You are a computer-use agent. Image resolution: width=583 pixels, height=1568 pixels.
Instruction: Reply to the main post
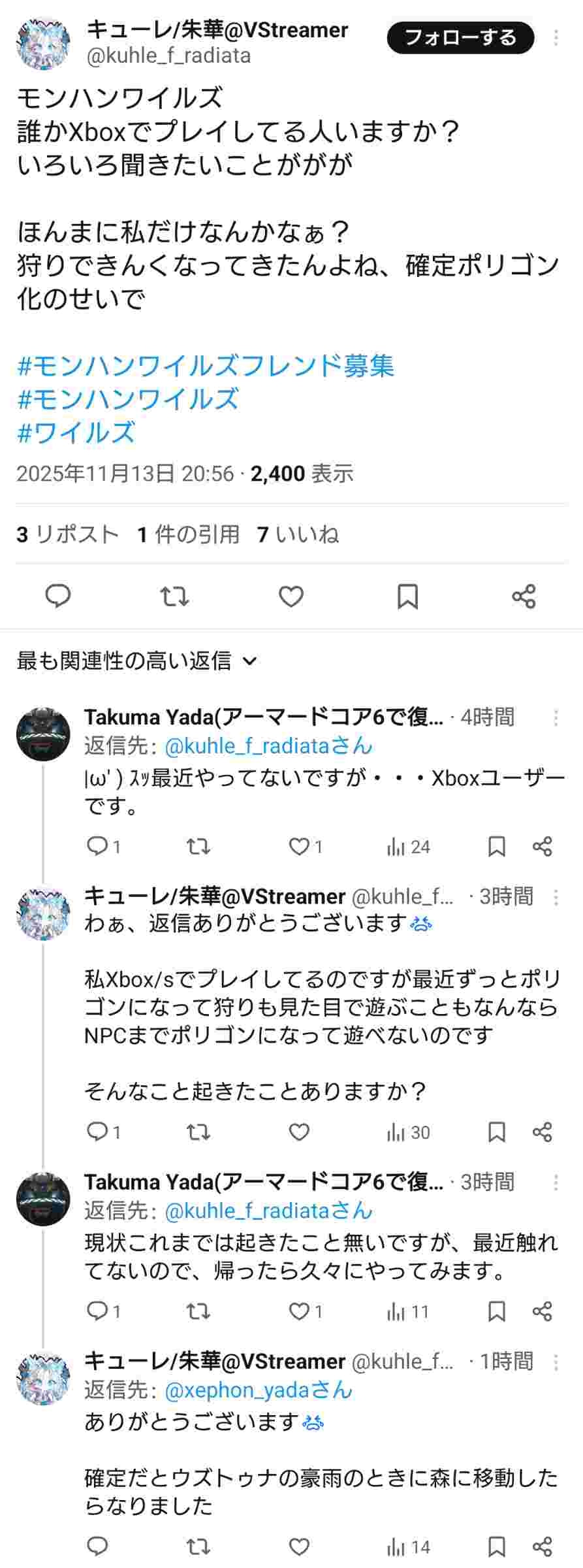(x=58, y=596)
